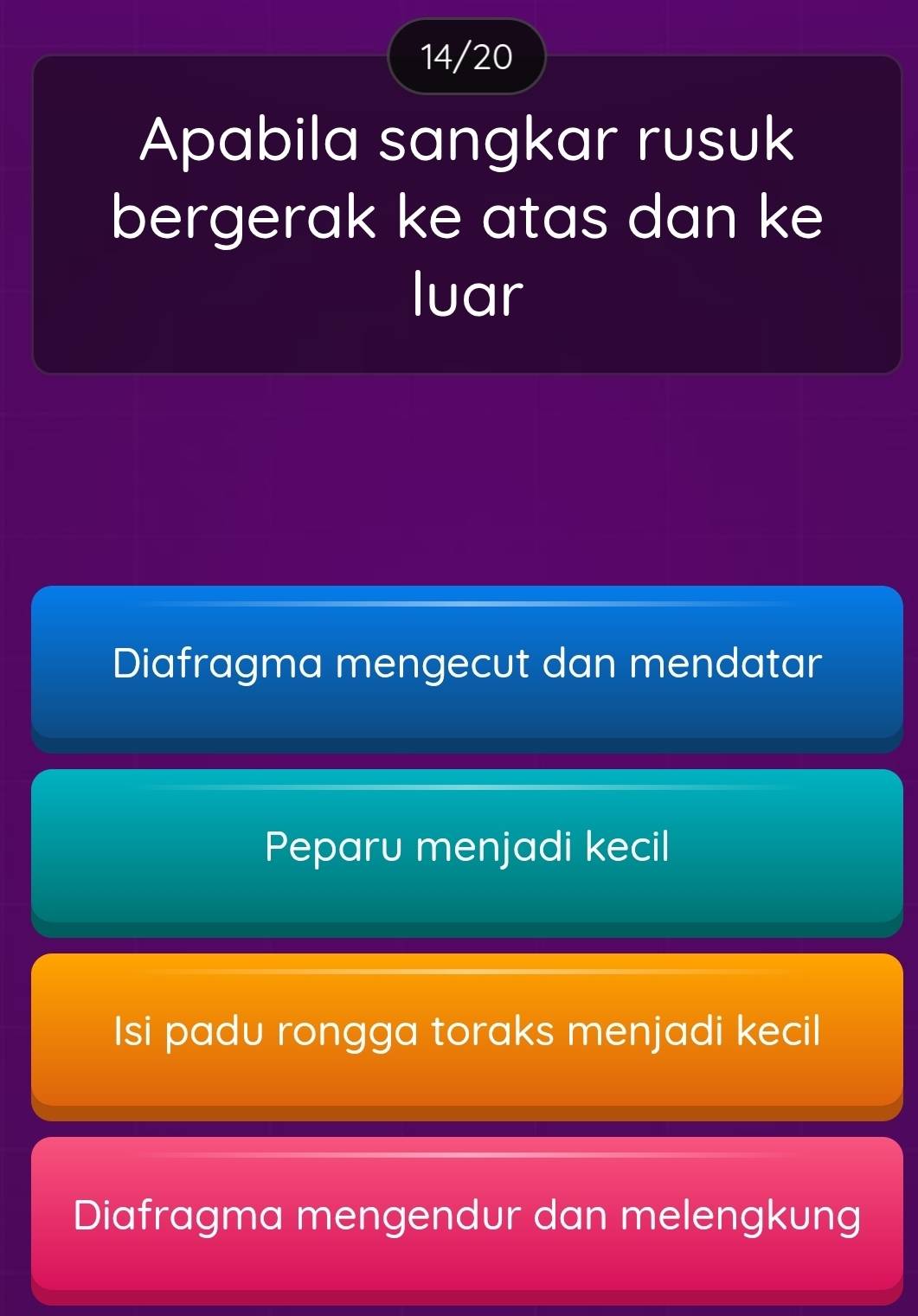Pick 'Isi padu rongga toraks menjadi kecil'
Screen dimensions: 918x1316
click(467, 1033)
